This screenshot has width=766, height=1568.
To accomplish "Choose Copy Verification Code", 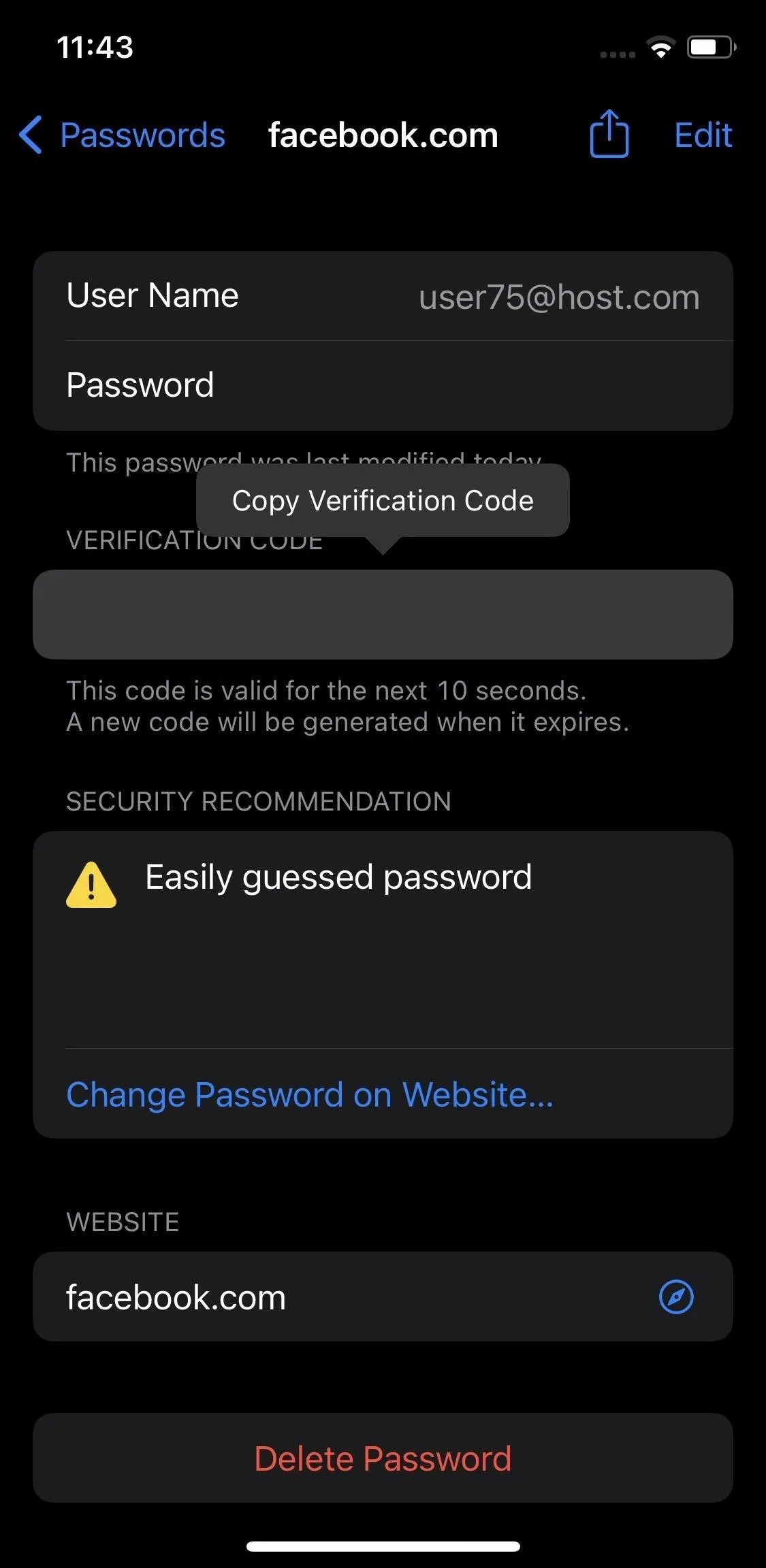I will pos(383,500).
